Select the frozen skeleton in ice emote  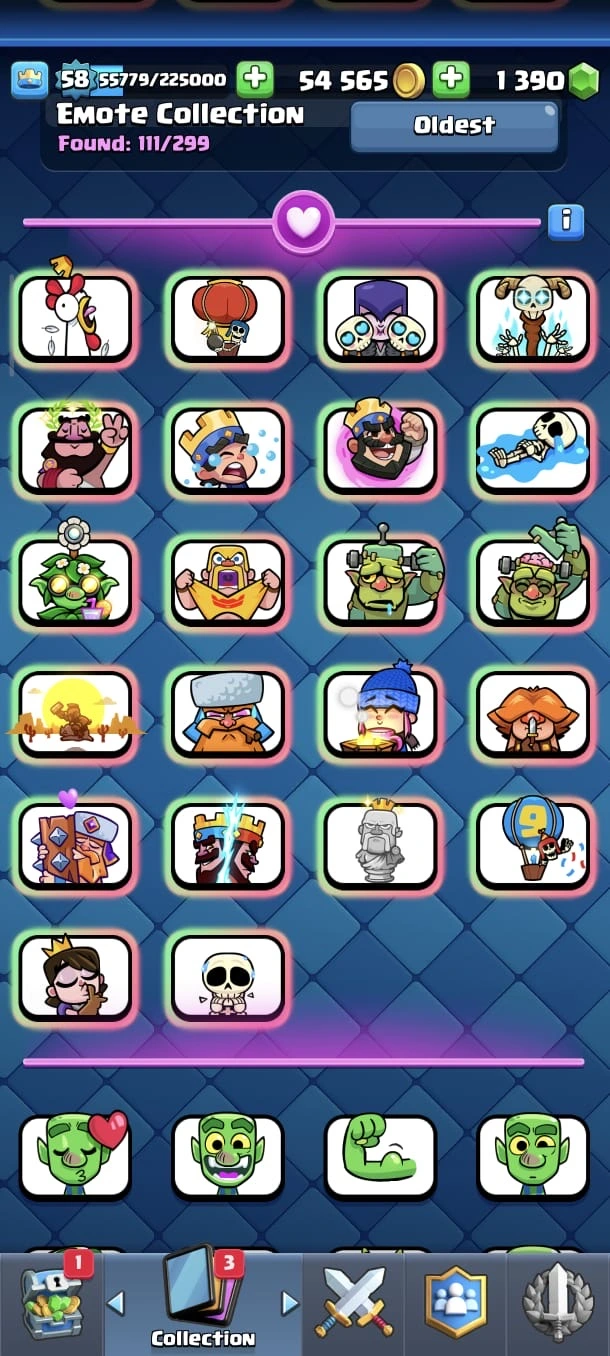533,450
